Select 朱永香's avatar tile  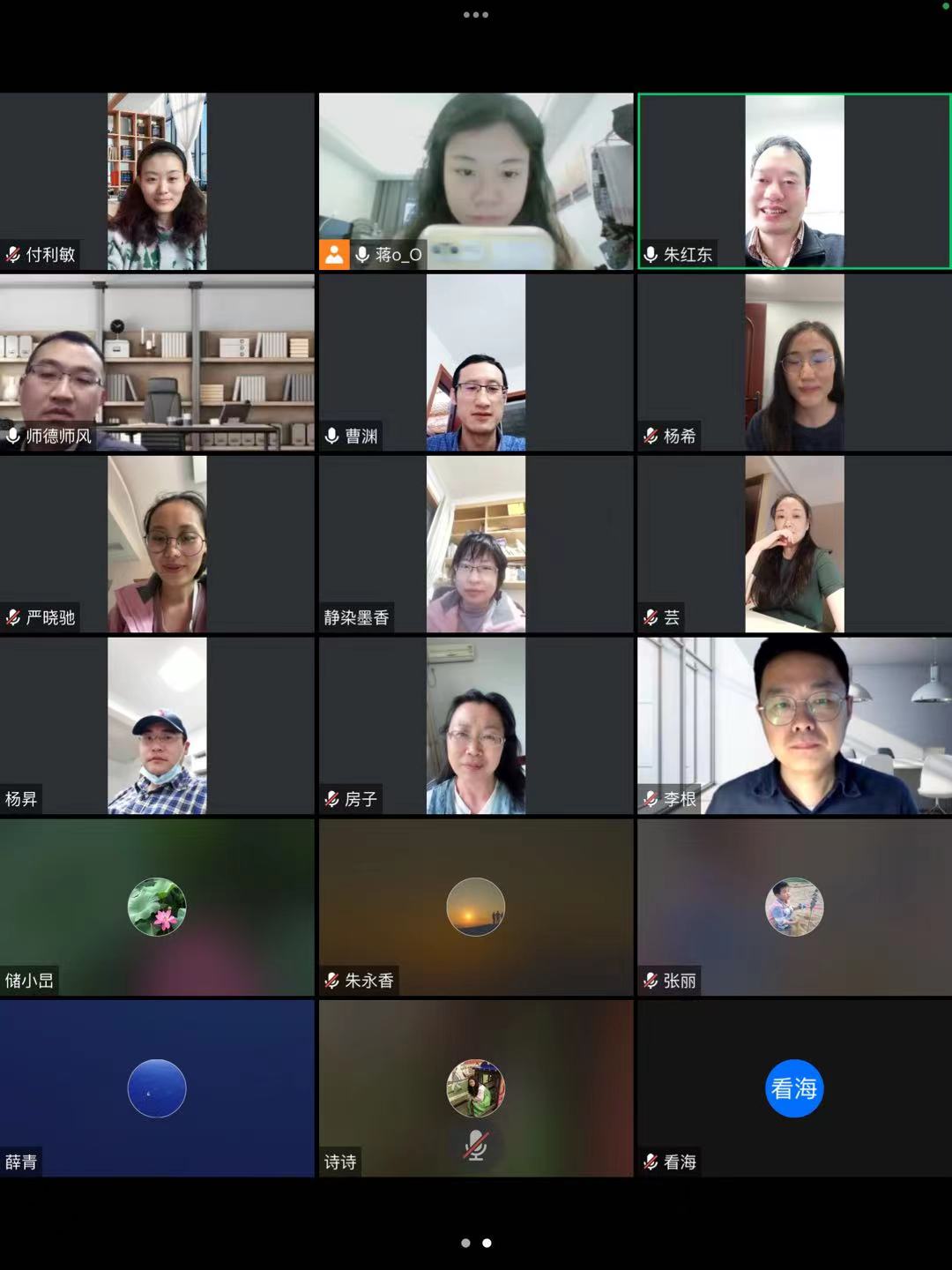[476, 907]
